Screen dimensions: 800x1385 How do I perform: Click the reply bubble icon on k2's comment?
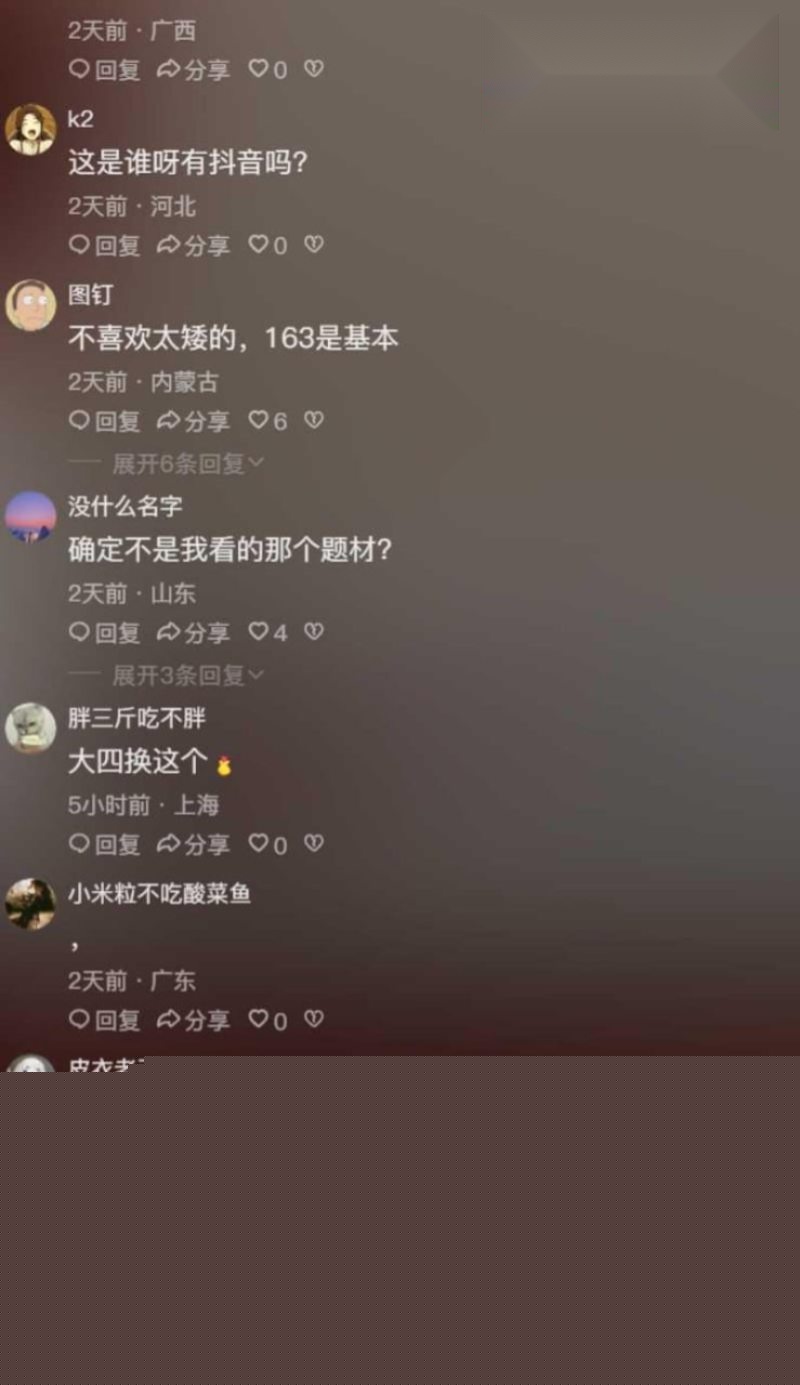[79, 246]
